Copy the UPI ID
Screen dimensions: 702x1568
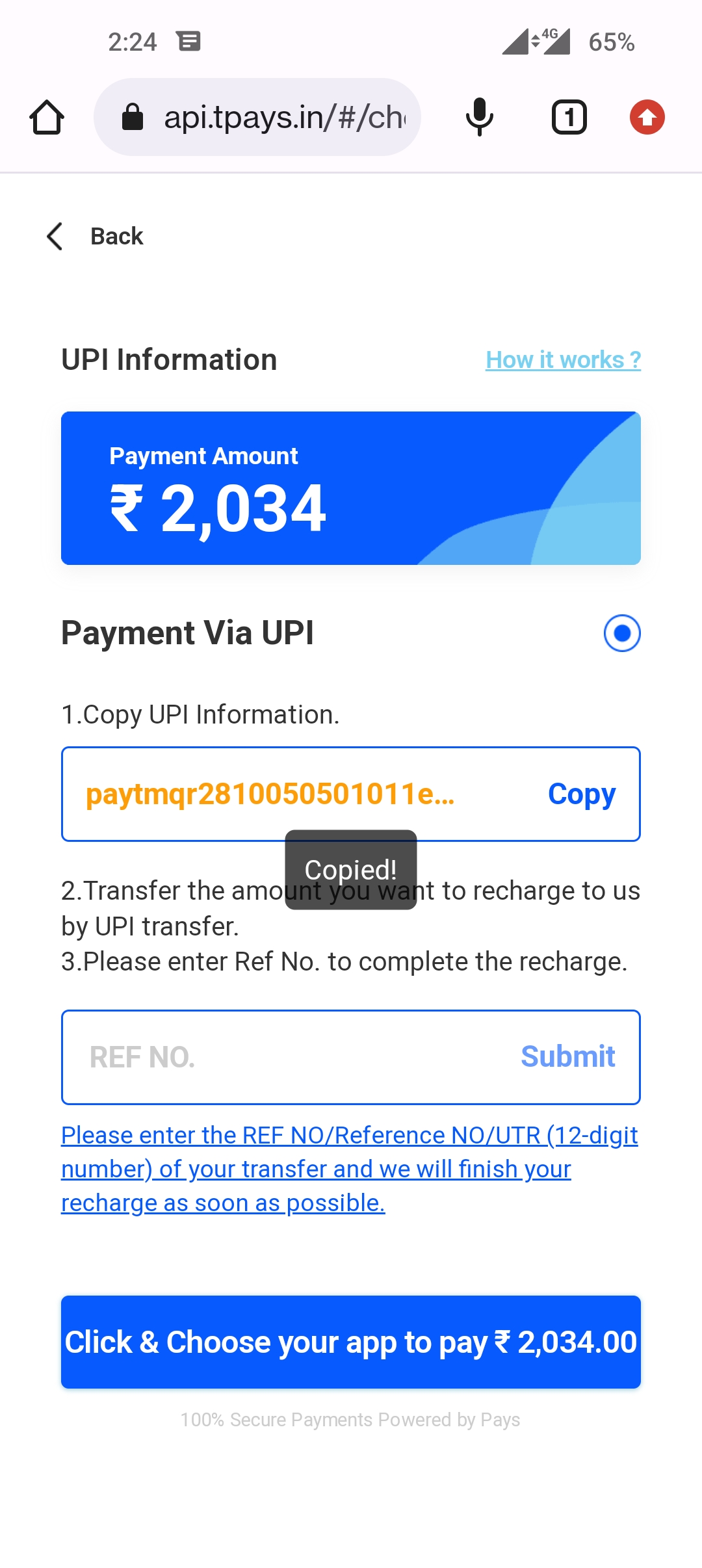(581, 794)
